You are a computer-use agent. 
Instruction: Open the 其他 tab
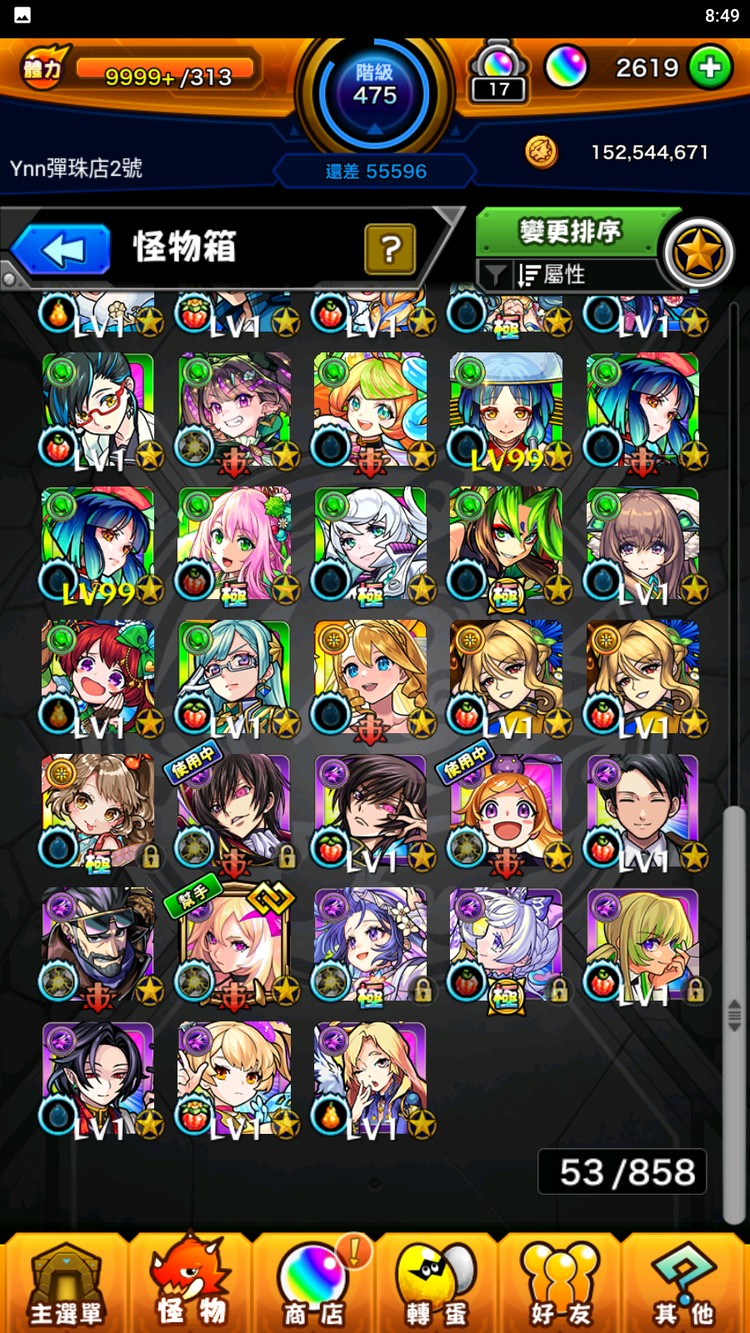(x=684, y=1285)
